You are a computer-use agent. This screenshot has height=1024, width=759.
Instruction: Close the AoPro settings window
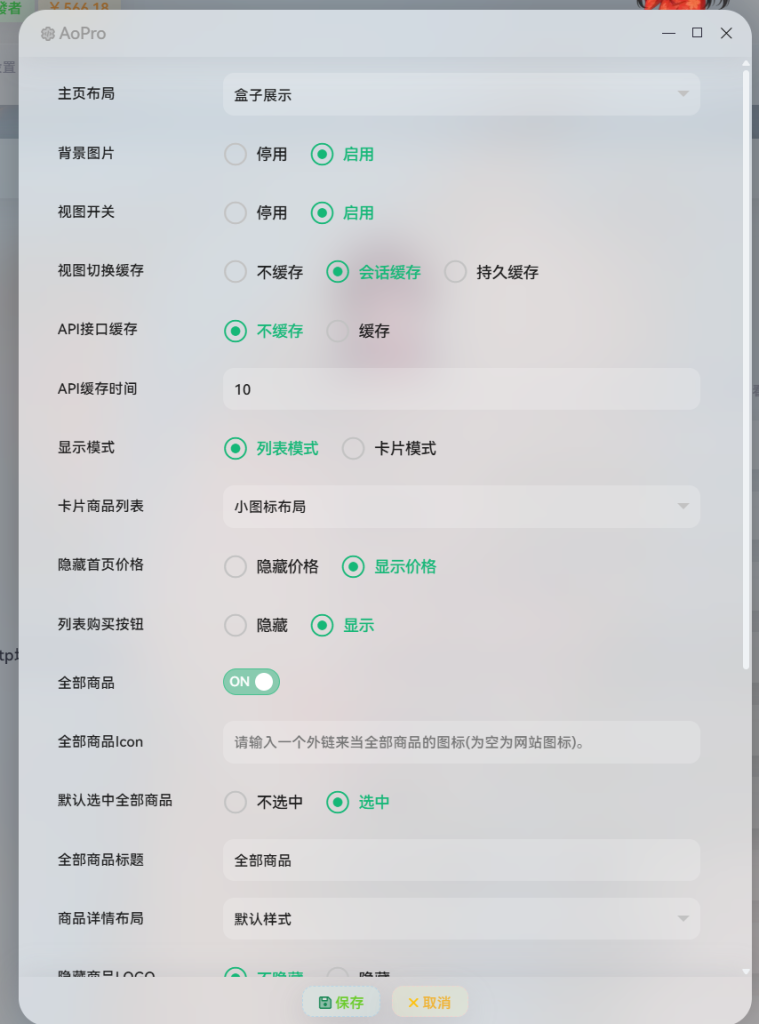[x=726, y=33]
